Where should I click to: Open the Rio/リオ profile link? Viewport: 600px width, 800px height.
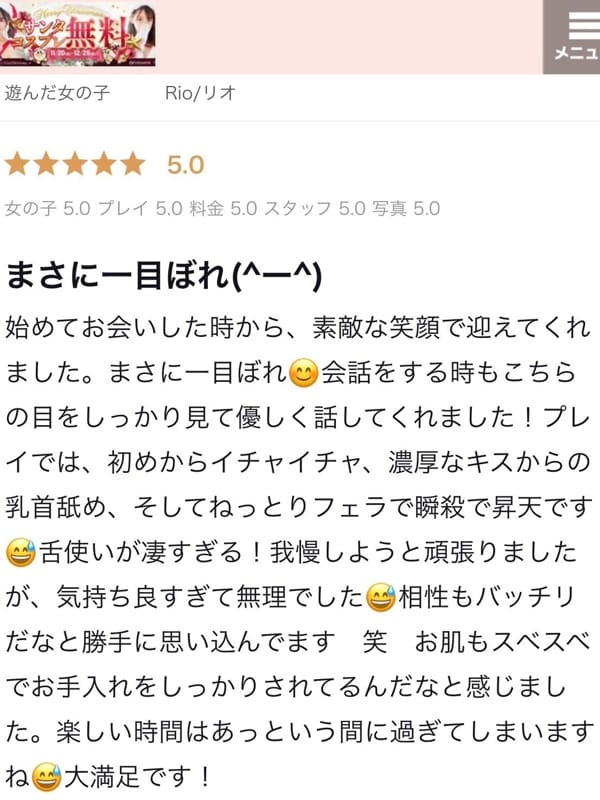pos(200,93)
